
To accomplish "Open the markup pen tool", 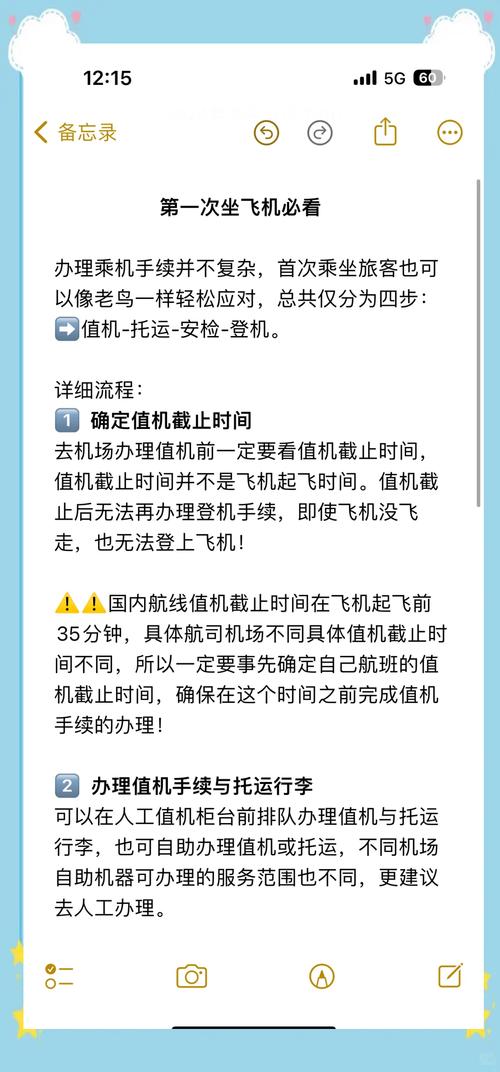I will click(x=321, y=976).
